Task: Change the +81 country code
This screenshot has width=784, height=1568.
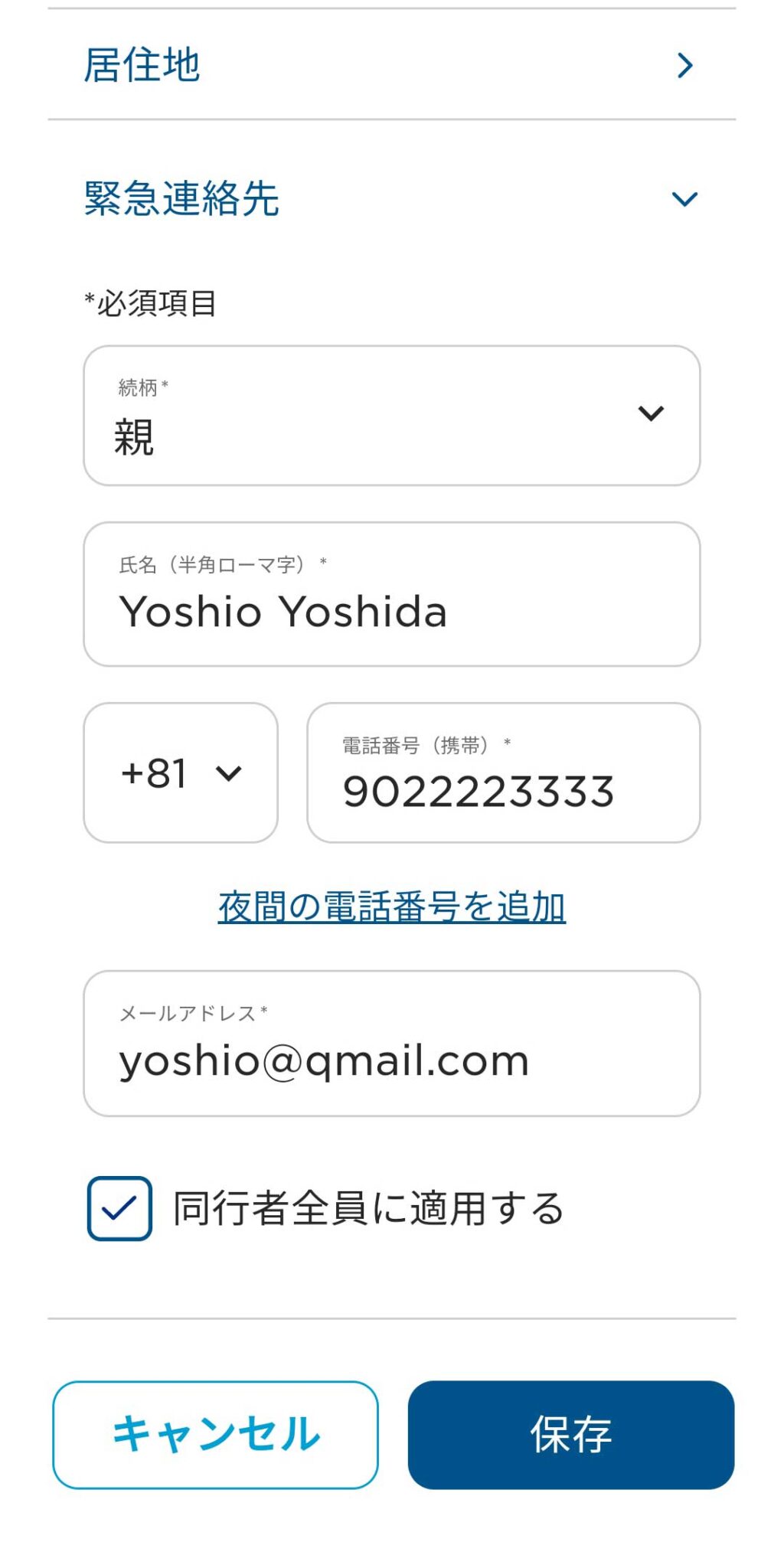Action: [x=181, y=773]
